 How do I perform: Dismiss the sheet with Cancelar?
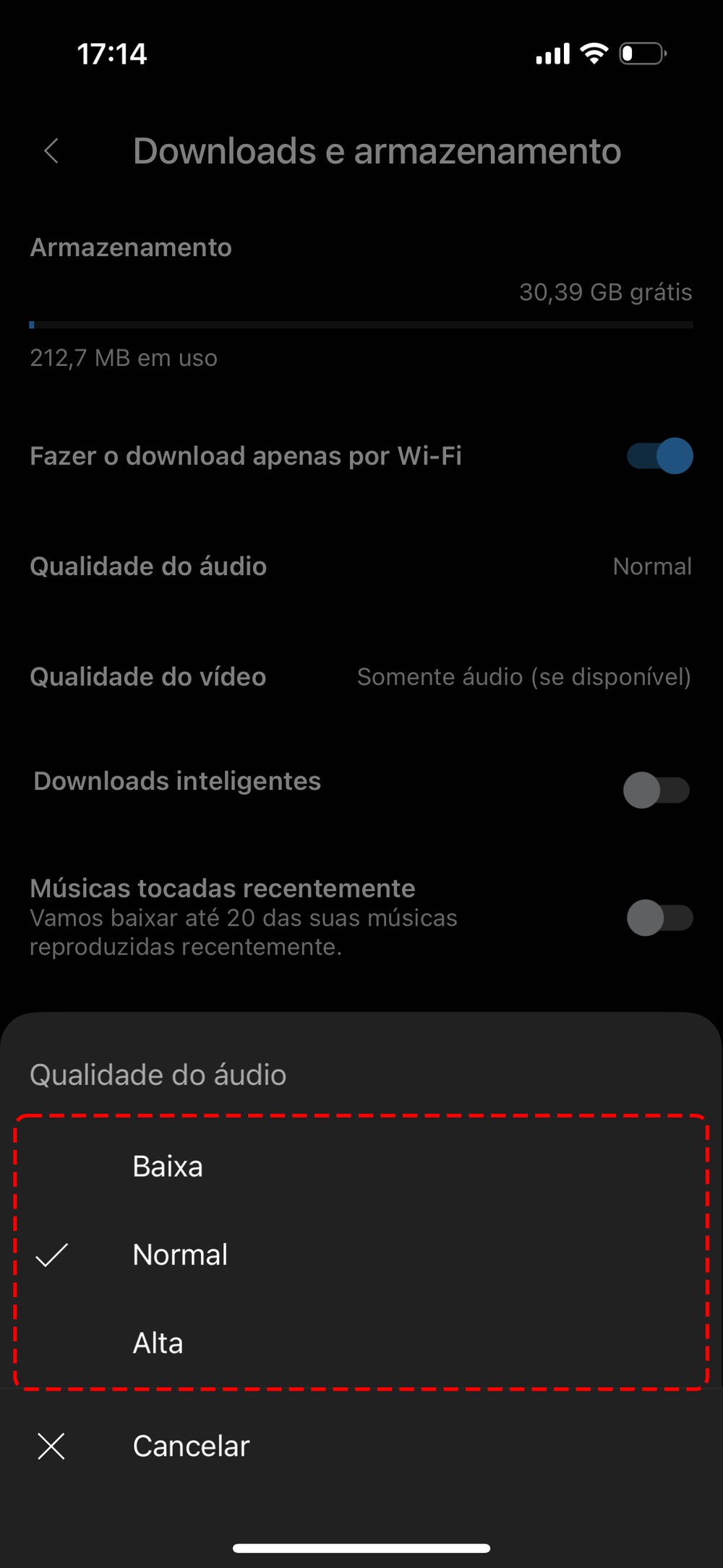(191, 1446)
